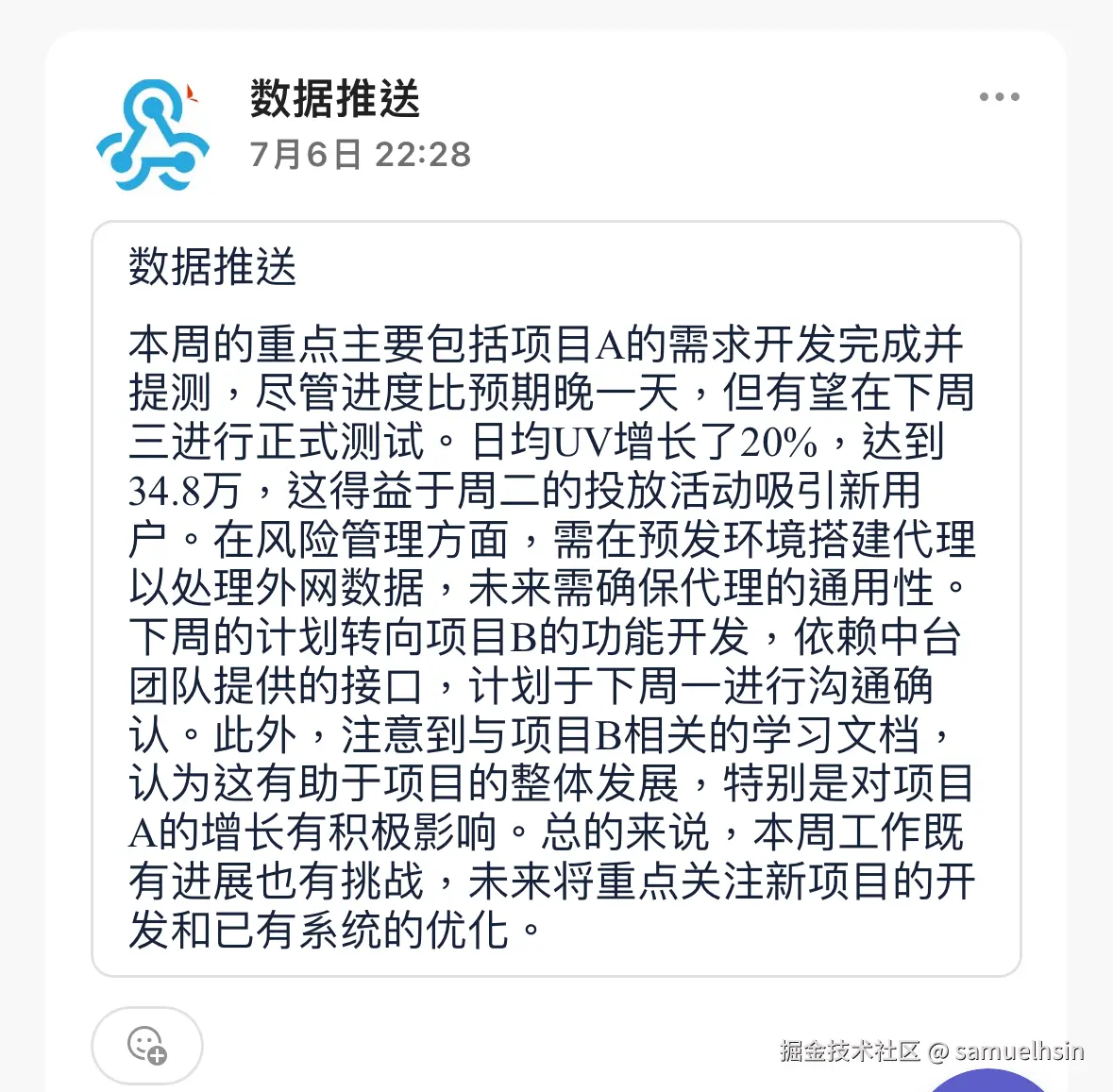Add an emoji reaction to the message
The image size is (1113, 1092).
point(147,1045)
